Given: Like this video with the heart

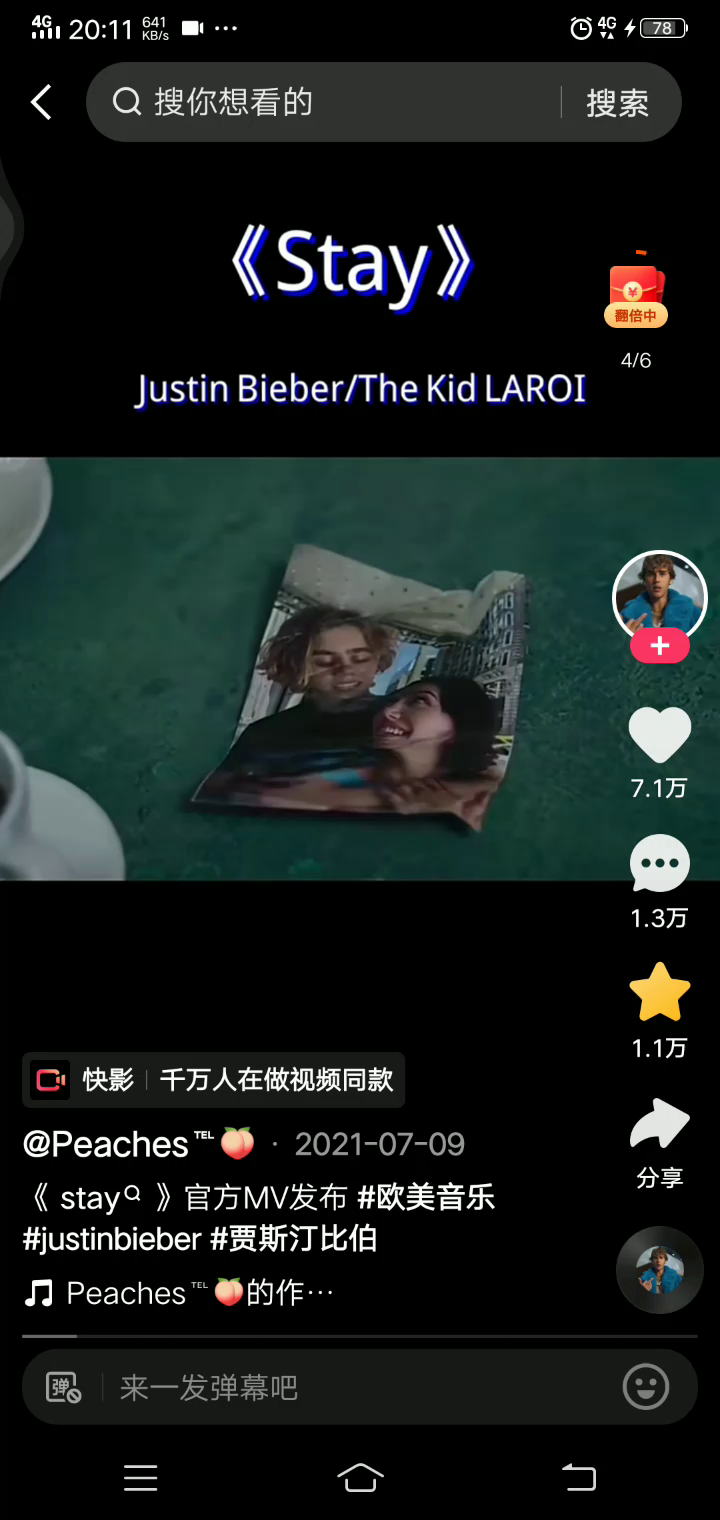Looking at the screenshot, I should 659,736.
